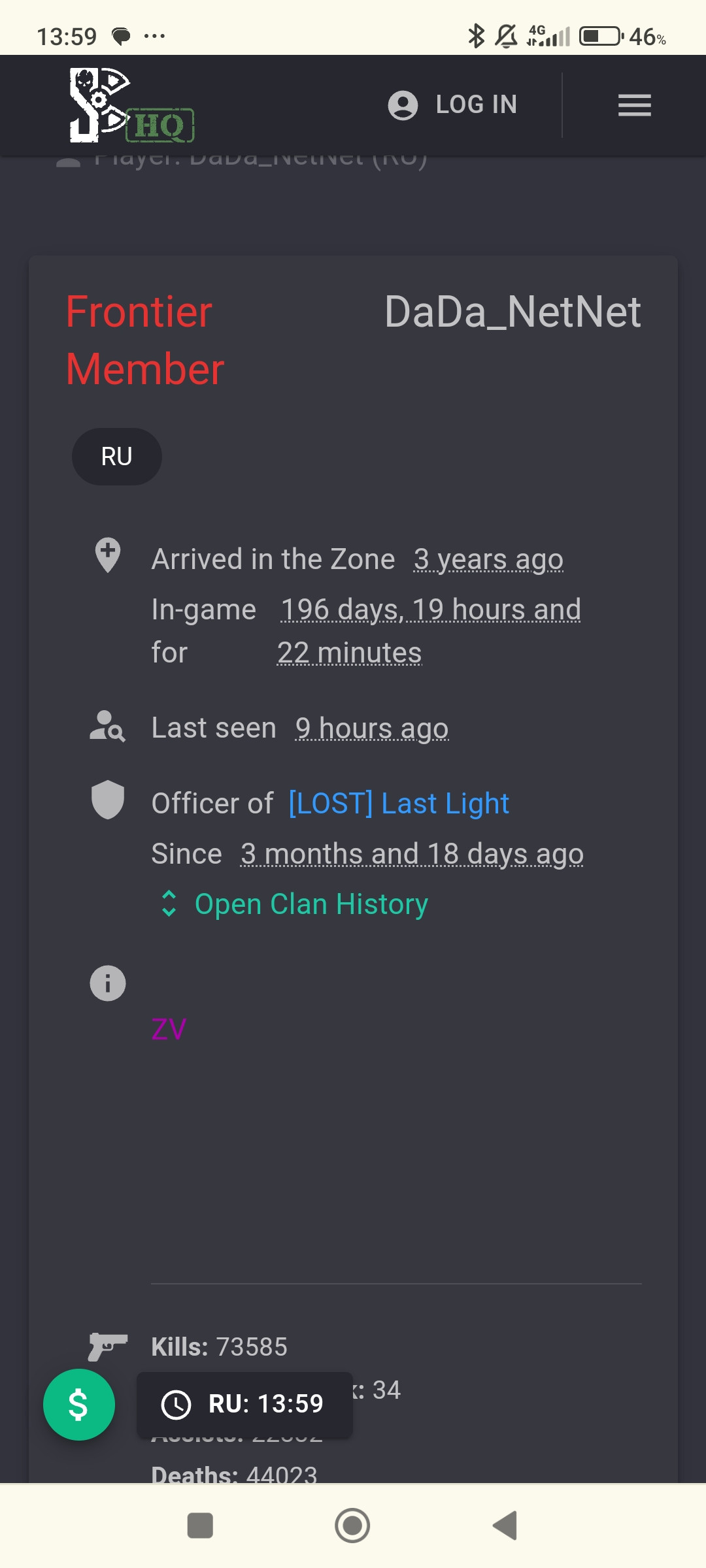Open the [LOST] Last Light clan link
This screenshot has height=1568, width=706.
pyautogui.click(x=399, y=804)
